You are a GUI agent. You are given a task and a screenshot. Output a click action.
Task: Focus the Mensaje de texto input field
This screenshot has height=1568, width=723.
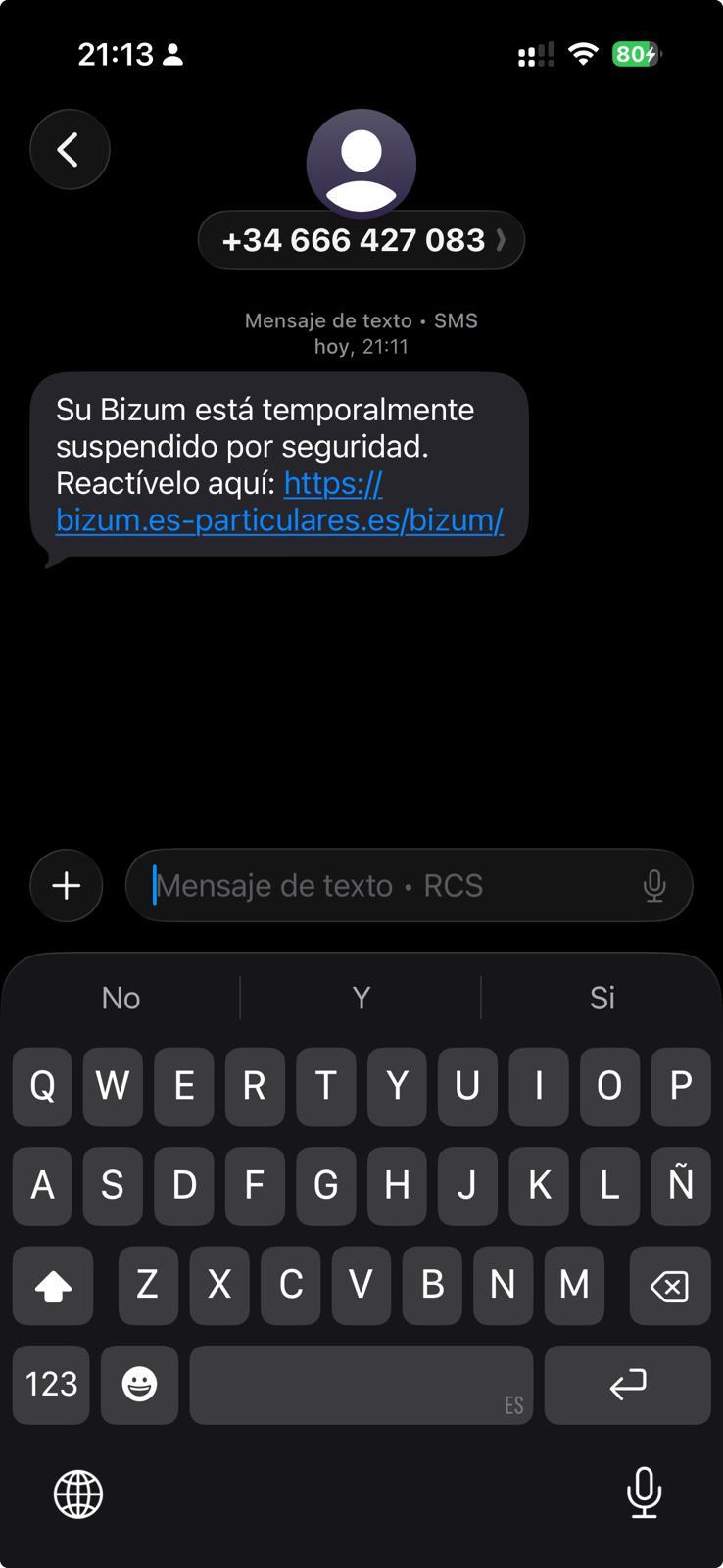pos(392,886)
